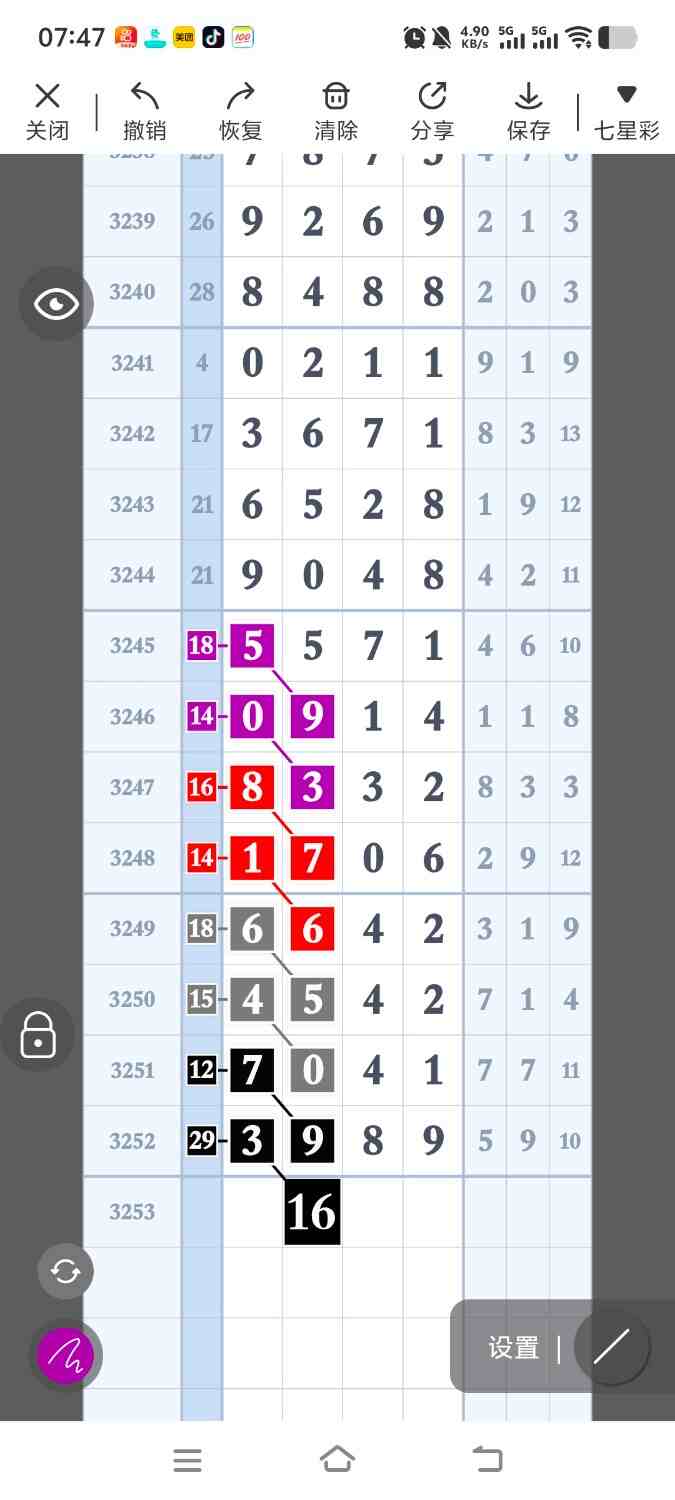Viewport: 675px width, 1500px height.
Task: Open the purple brush color picker
Action: pos(65,1356)
